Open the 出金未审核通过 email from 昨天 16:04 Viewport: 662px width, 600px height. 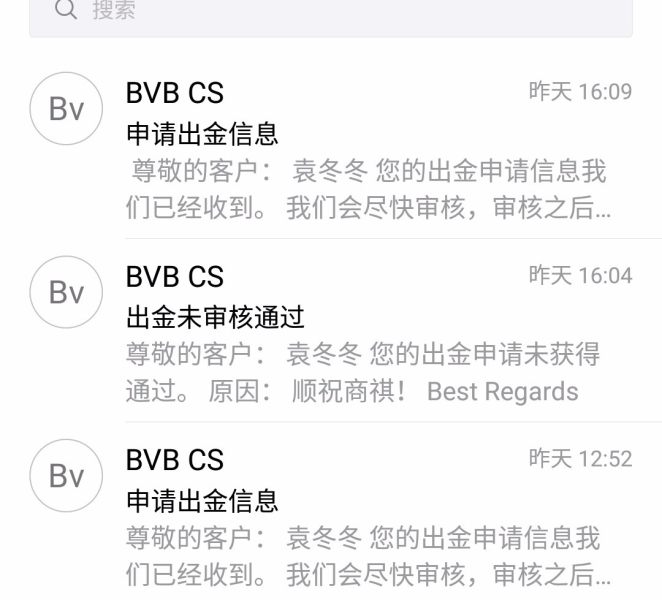pyautogui.click(x=370, y=332)
